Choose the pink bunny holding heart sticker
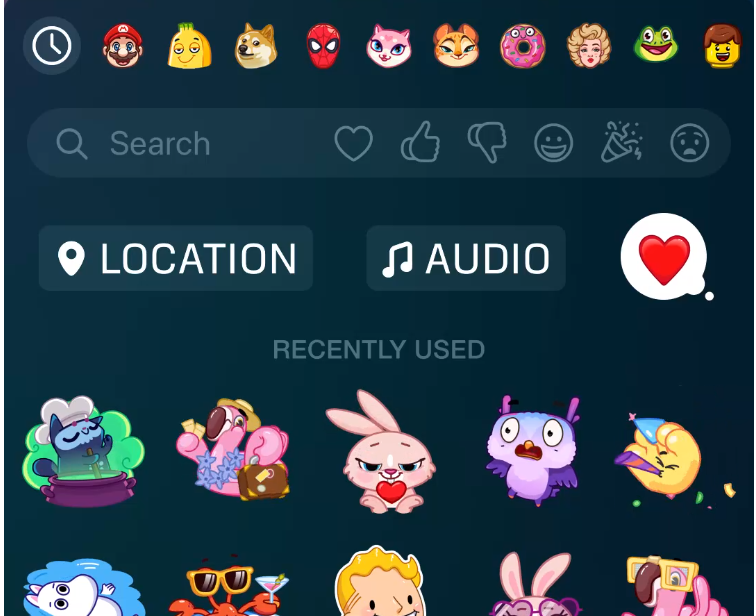Image resolution: width=756 pixels, height=616 pixels. pyautogui.click(x=380, y=452)
